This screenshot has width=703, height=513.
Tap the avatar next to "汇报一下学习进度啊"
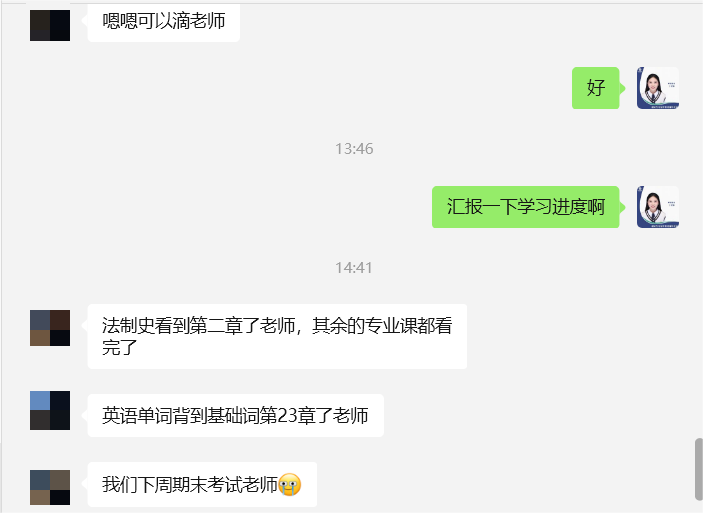(x=657, y=207)
